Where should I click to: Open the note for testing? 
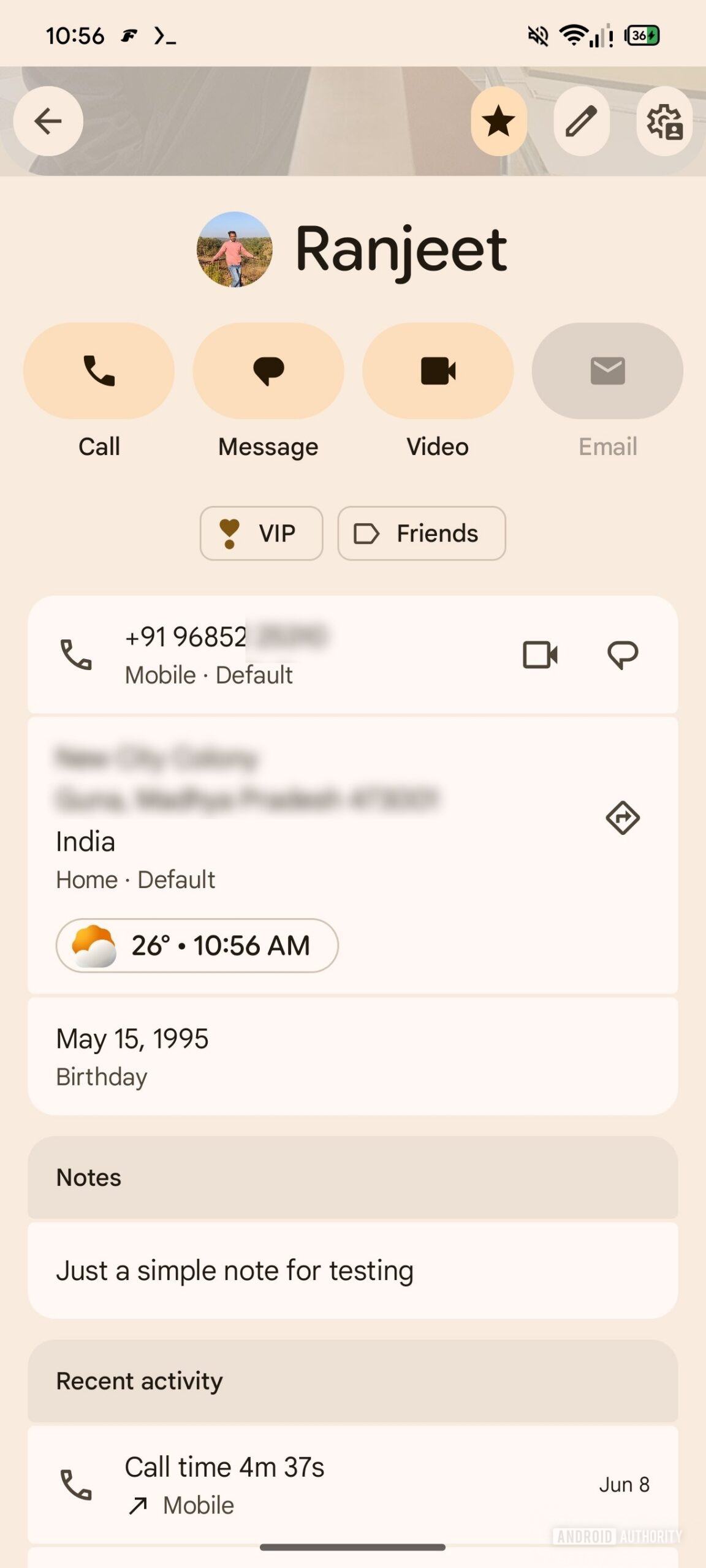pos(352,1270)
